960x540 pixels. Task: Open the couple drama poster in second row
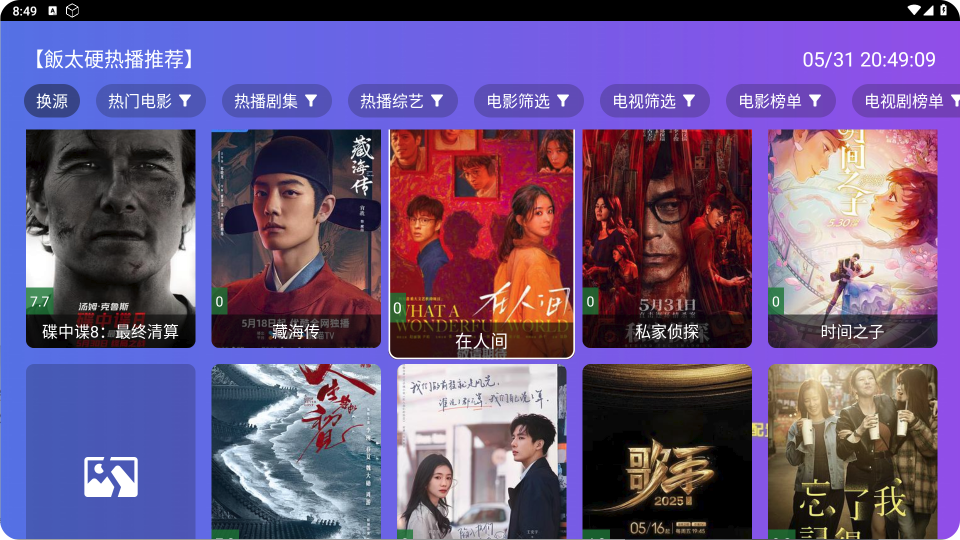click(x=481, y=452)
